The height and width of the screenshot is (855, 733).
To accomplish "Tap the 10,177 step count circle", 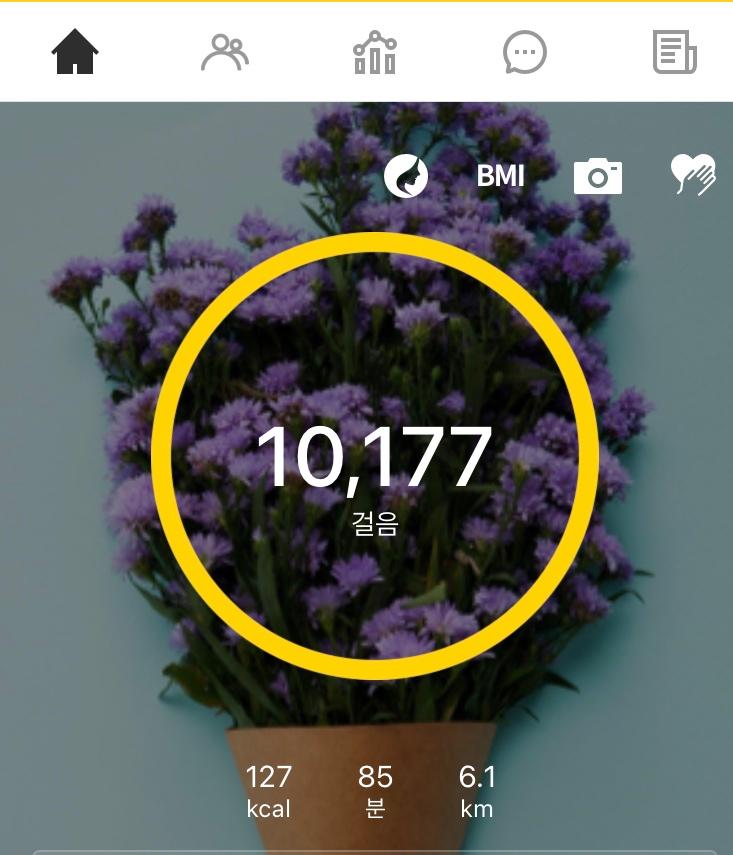I will [375, 456].
